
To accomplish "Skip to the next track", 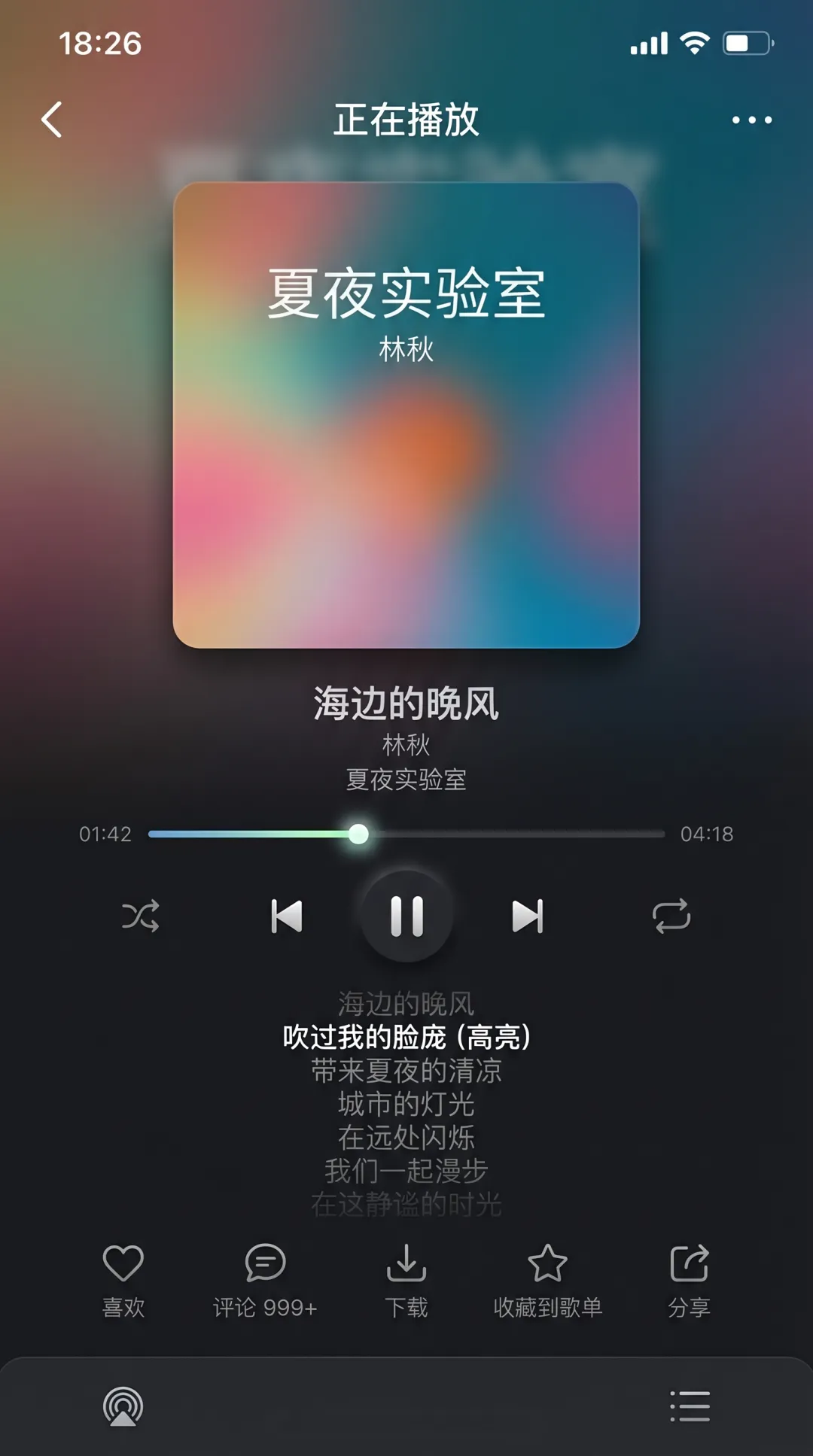I will coord(527,916).
